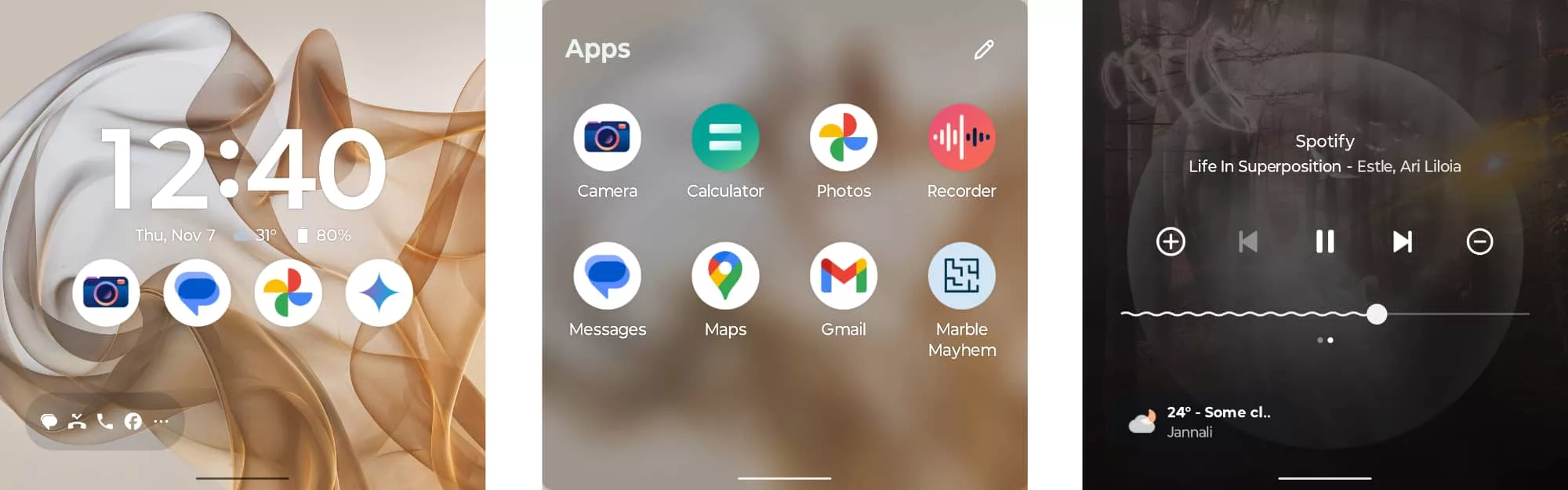Add the song with the plus icon
The width and height of the screenshot is (1568, 490).
pyautogui.click(x=1171, y=241)
